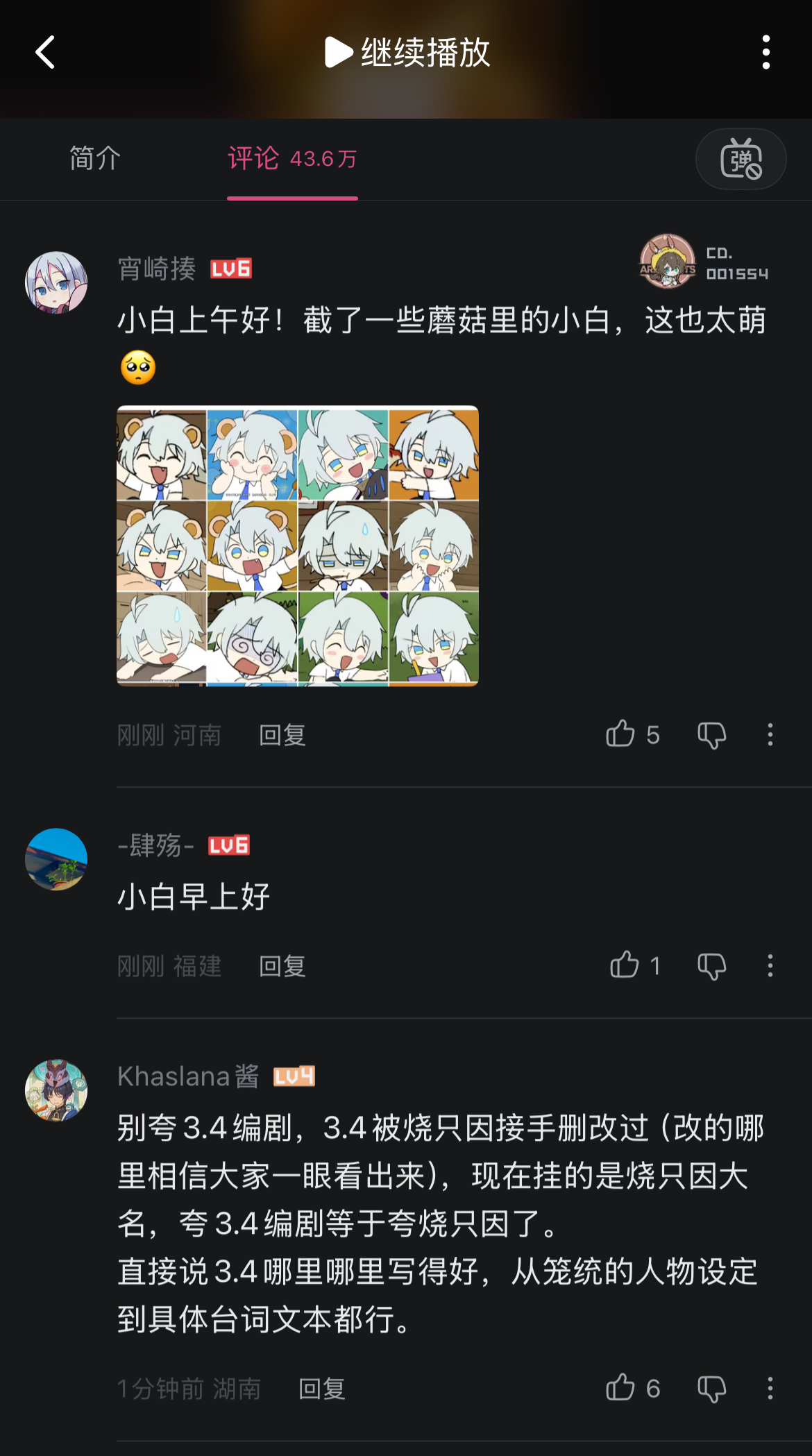Screen dimensions: 812x1456
Task: Dislike -肆殇-'s comment
Action: click(711, 966)
